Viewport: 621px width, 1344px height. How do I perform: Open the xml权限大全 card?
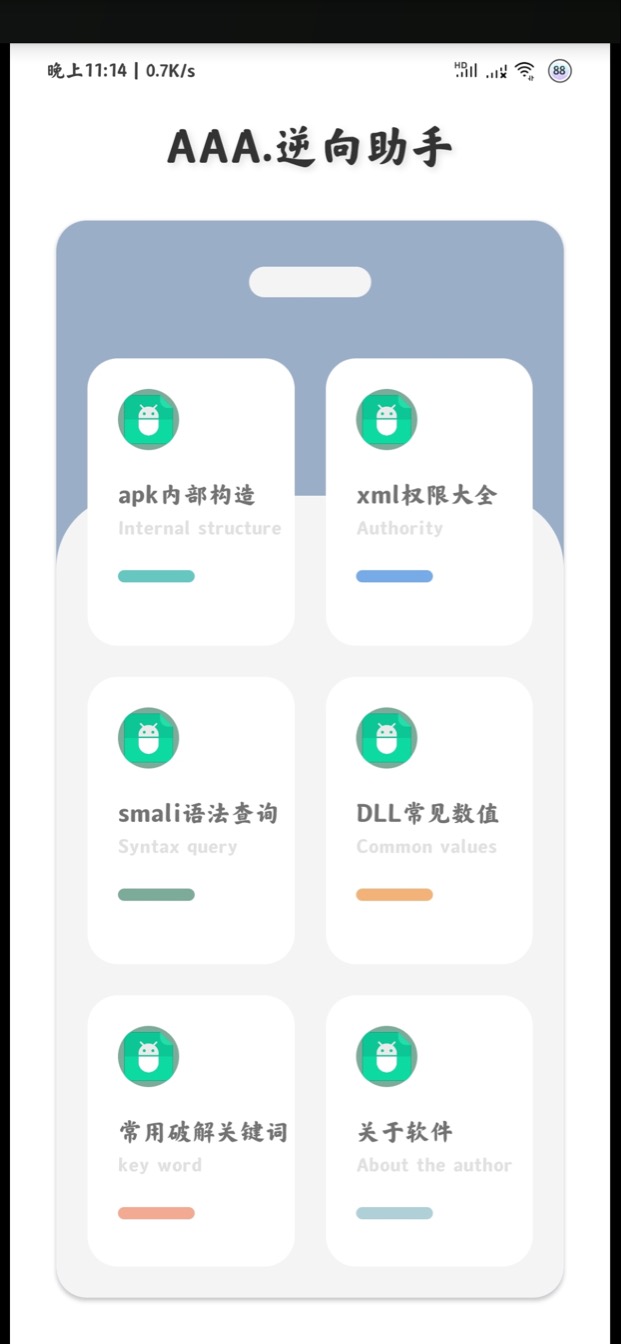pos(429,501)
